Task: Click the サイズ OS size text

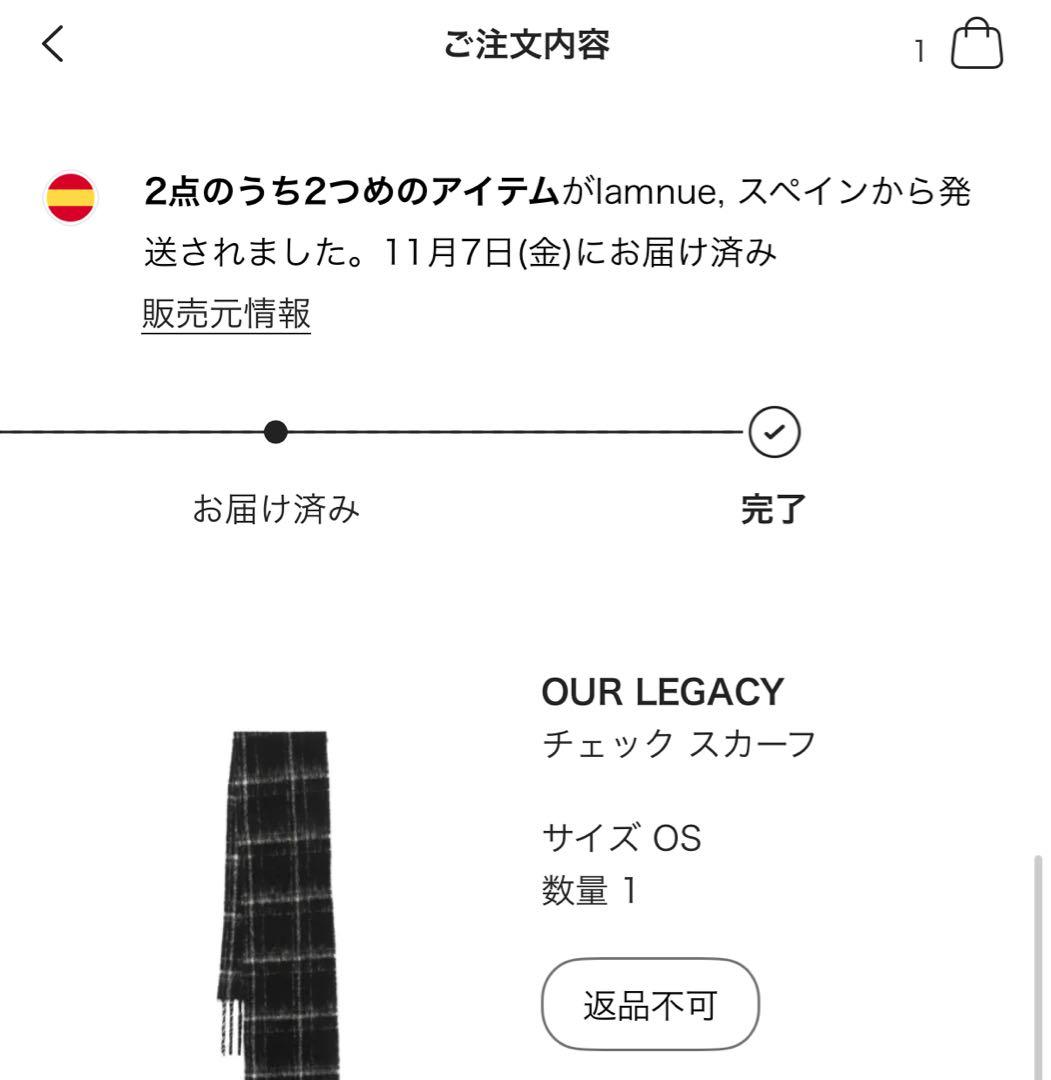Action: point(622,837)
